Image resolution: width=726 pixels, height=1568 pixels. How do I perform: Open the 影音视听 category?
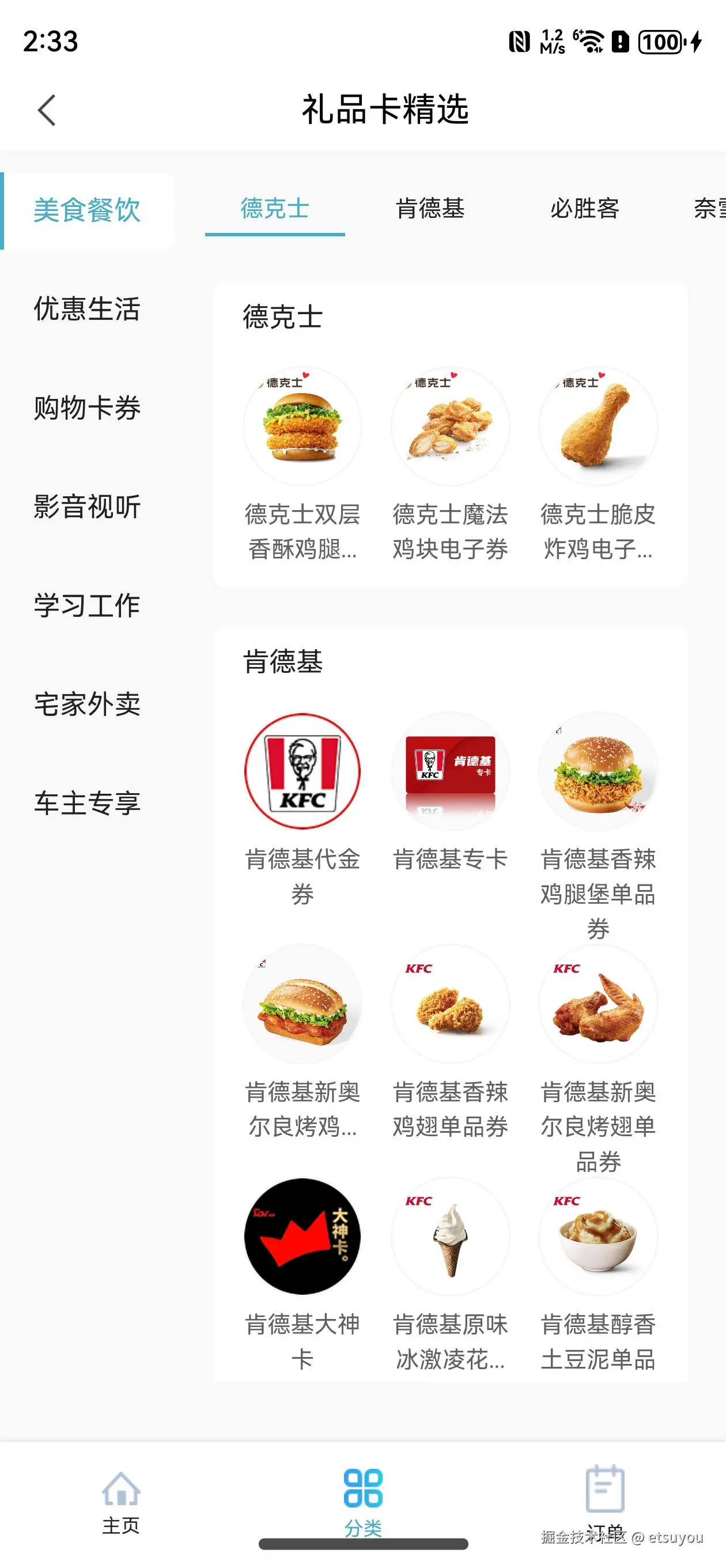(87, 507)
